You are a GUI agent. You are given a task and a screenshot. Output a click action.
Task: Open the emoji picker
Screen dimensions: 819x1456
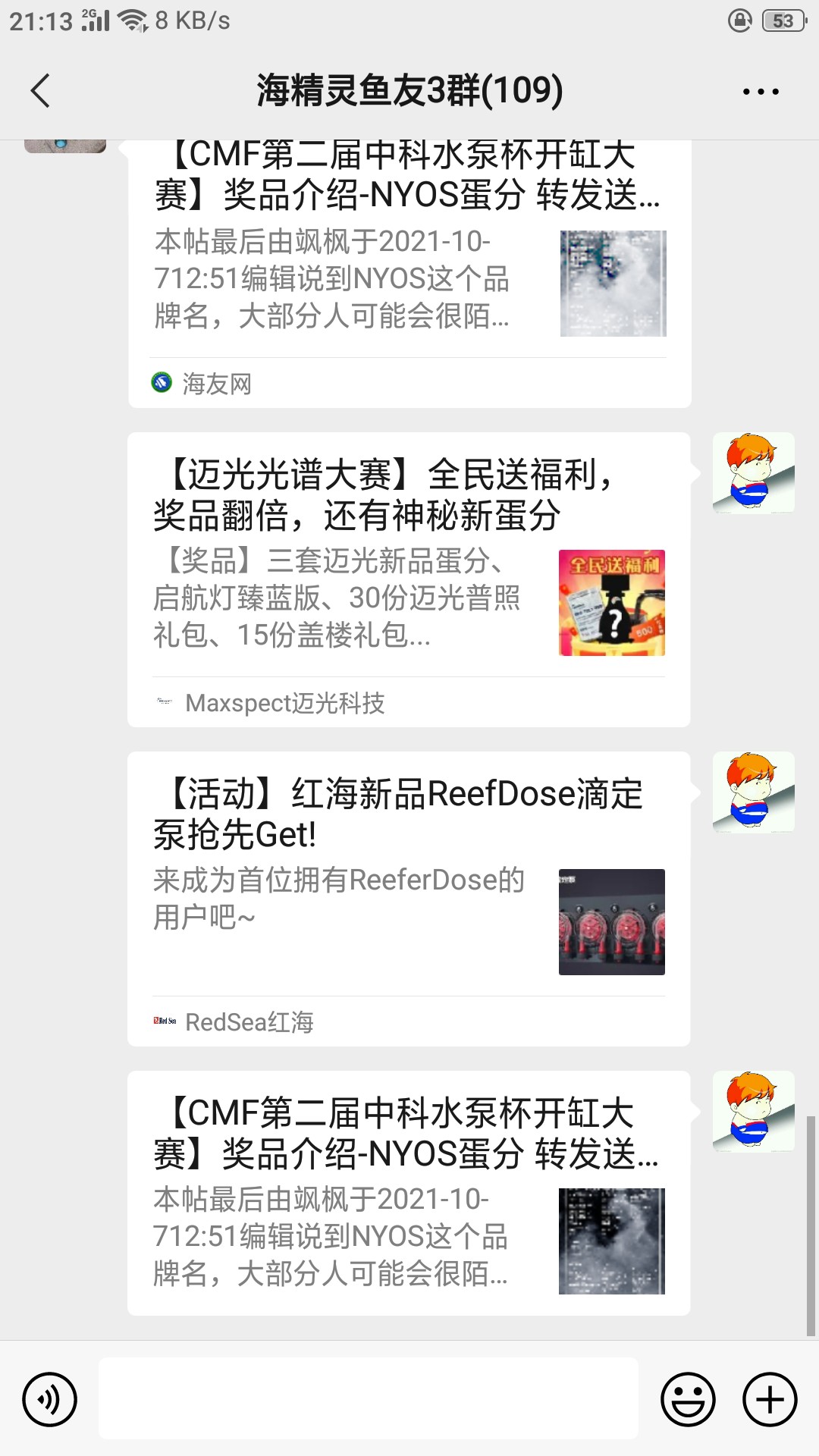coord(688,1399)
